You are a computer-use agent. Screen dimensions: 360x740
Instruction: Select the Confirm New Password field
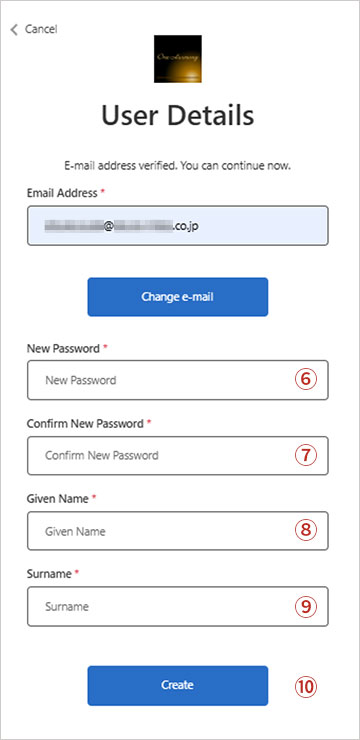coord(178,455)
